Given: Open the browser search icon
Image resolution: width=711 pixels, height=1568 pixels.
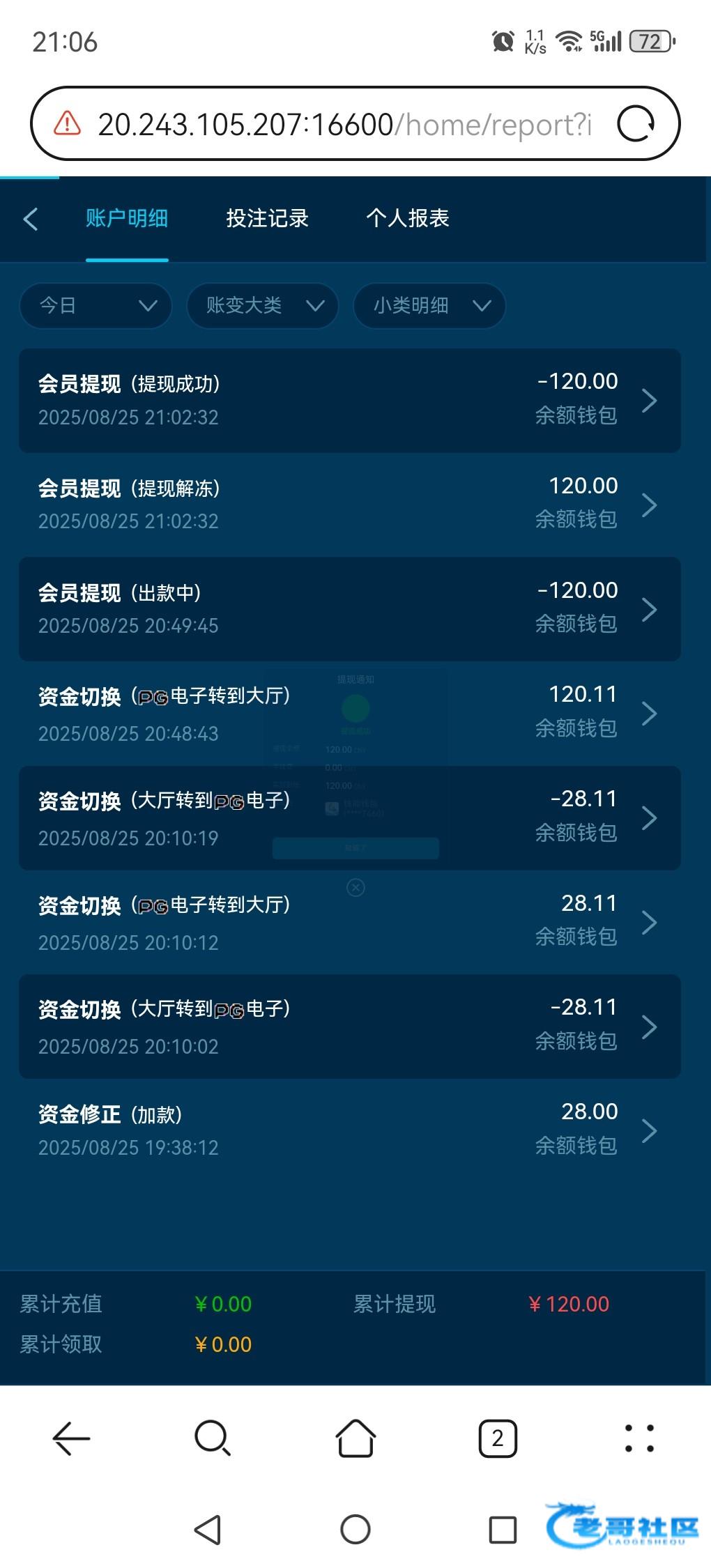Looking at the screenshot, I should pyautogui.click(x=213, y=1438).
